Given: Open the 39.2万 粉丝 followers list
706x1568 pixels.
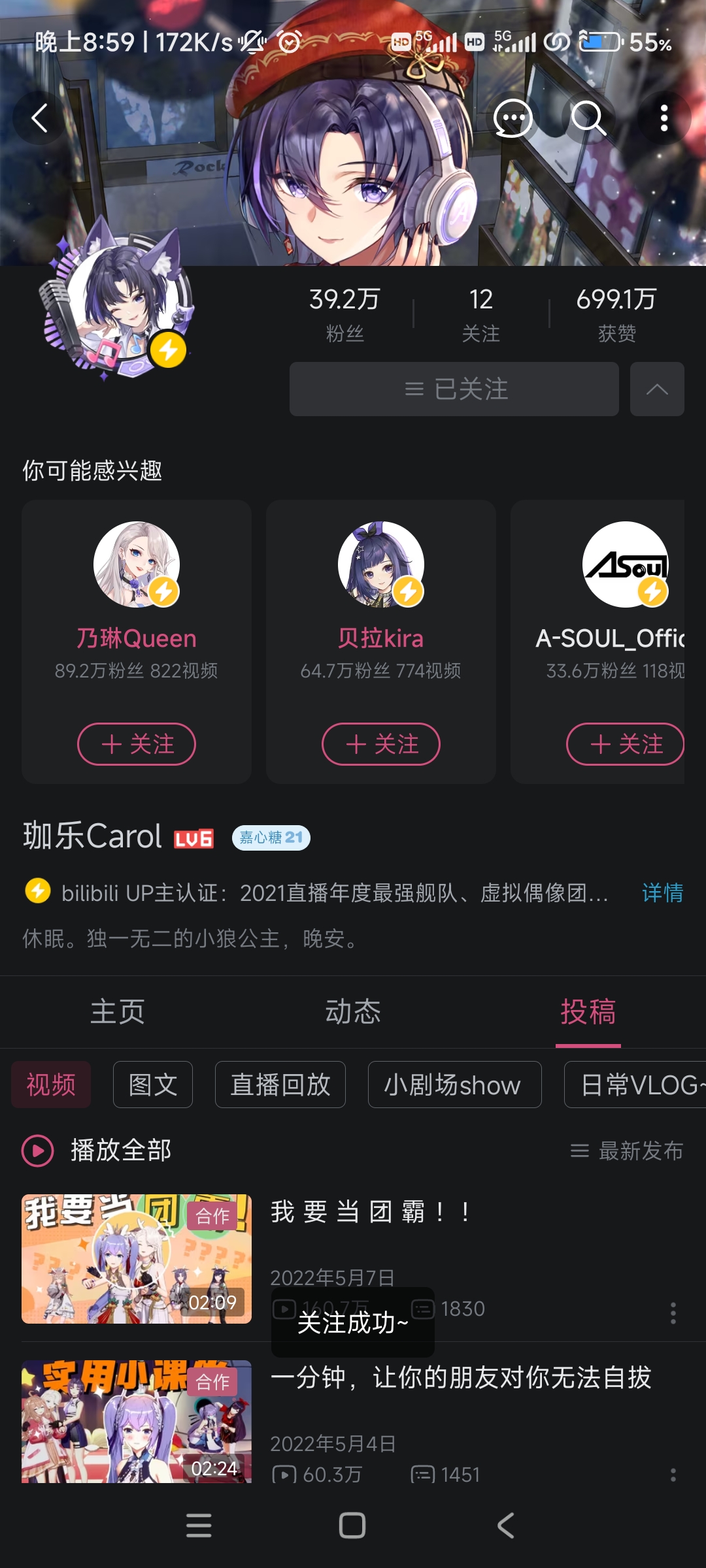Looking at the screenshot, I should [x=345, y=314].
